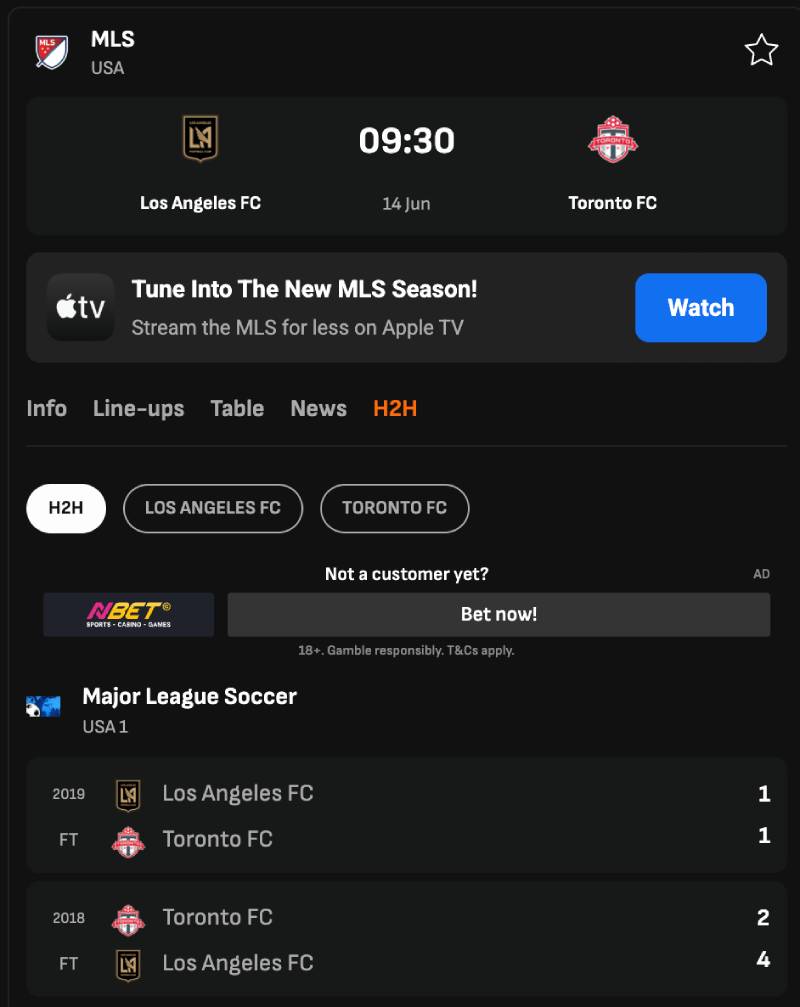Tap the Watch button for Apple TV
800x1007 pixels.
coord(700,307)
